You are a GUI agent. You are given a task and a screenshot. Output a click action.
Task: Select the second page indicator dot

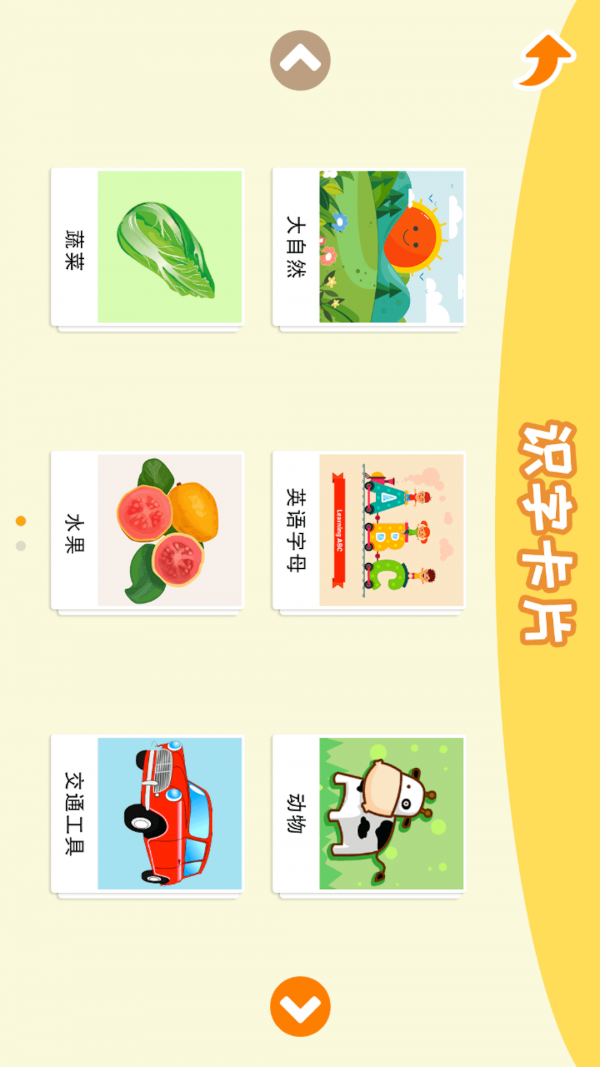coord(21,545)
